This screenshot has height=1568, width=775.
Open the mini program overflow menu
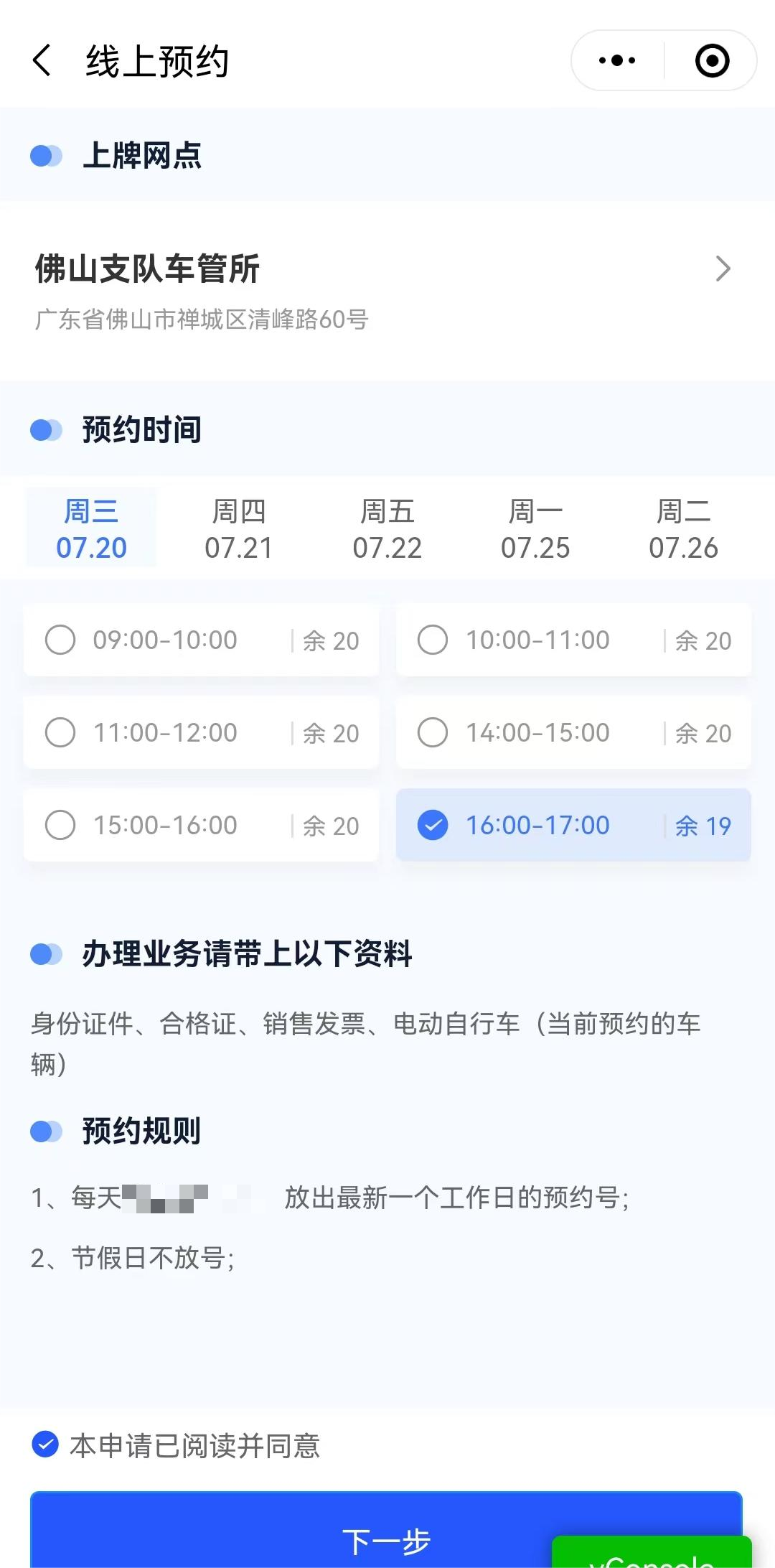tap(617, 60)
